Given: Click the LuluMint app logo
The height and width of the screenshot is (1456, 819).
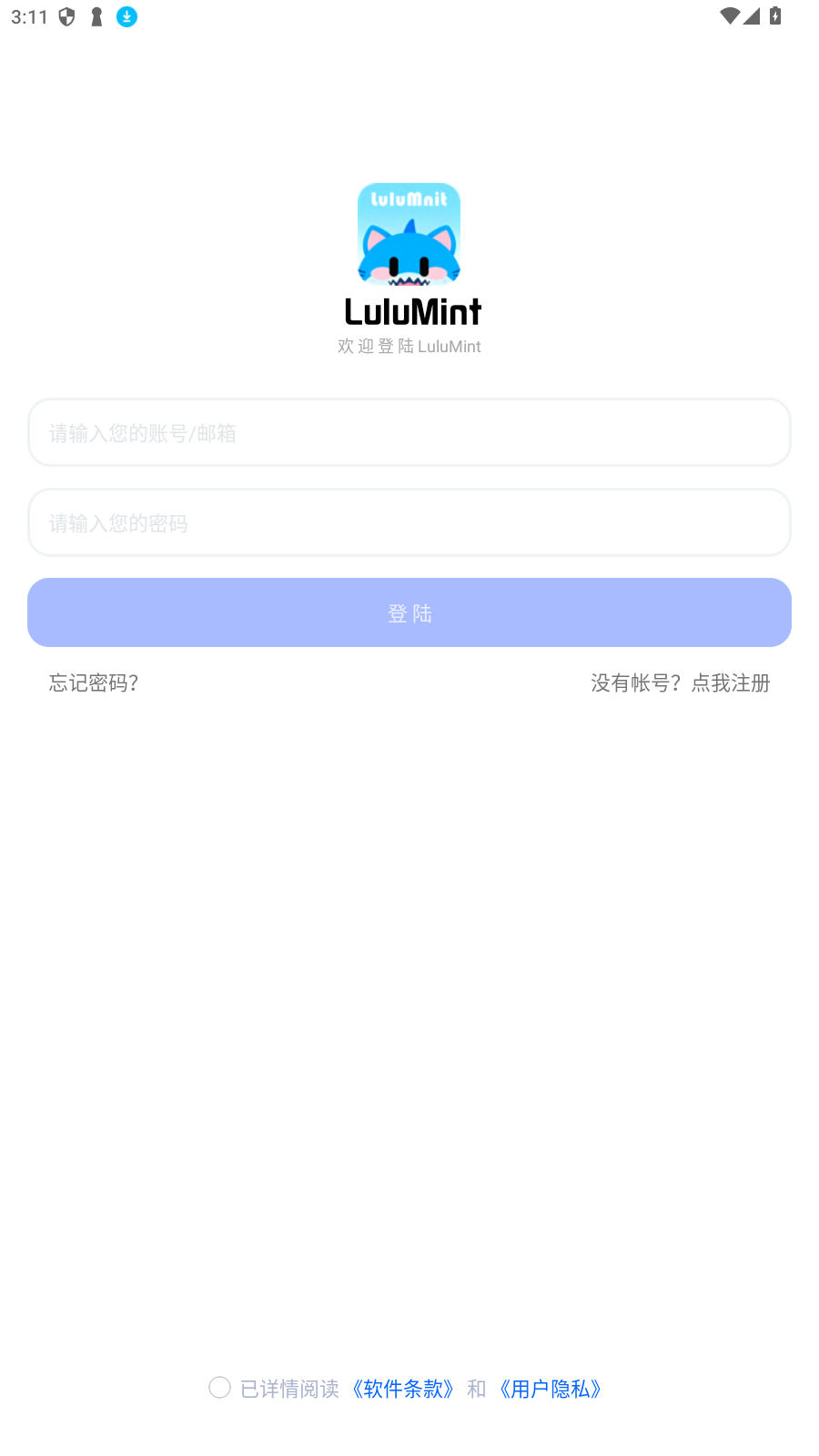Looking at the screenshot, I should (x=409, y=234).
